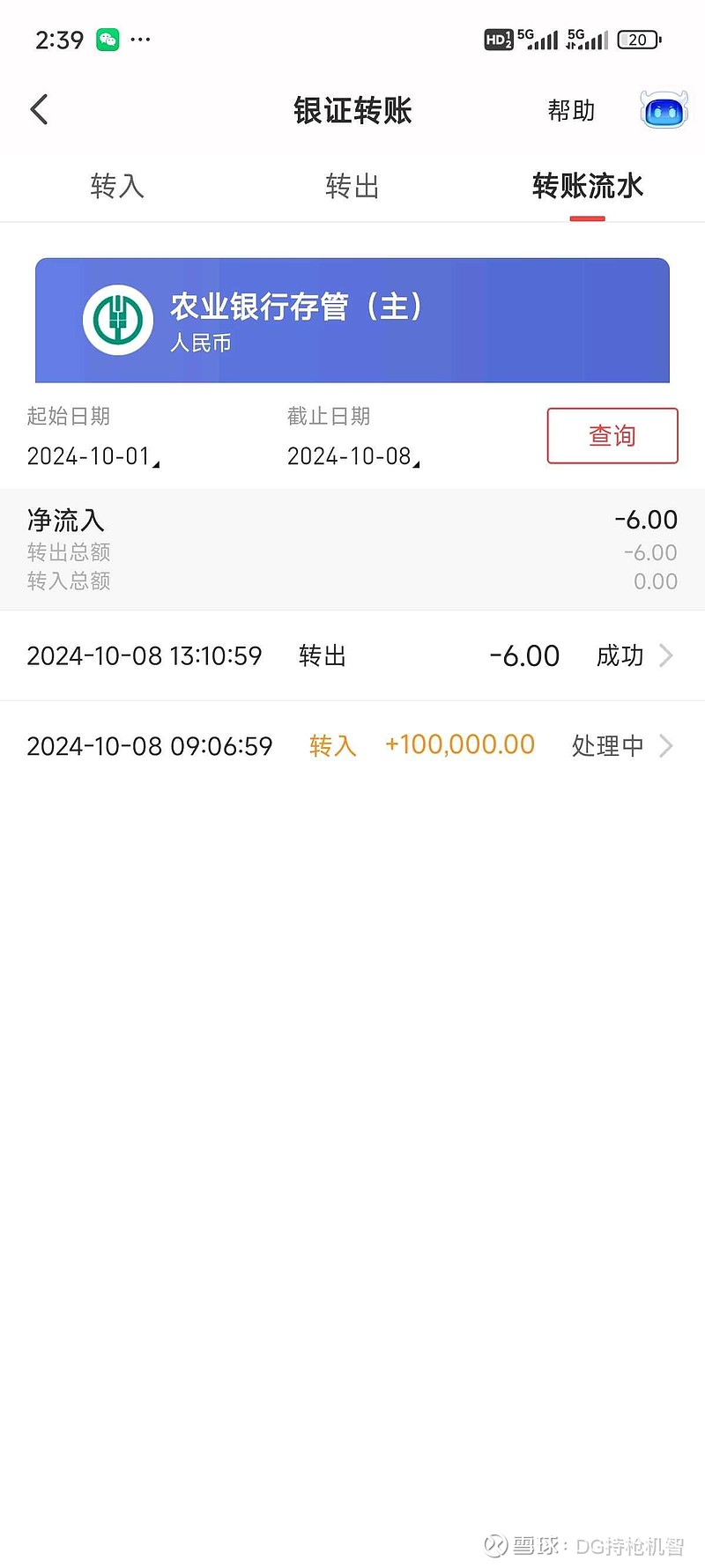Click the back arrow to return
The width and height of the screenshot is (705, 1568).
pos(39,108)
